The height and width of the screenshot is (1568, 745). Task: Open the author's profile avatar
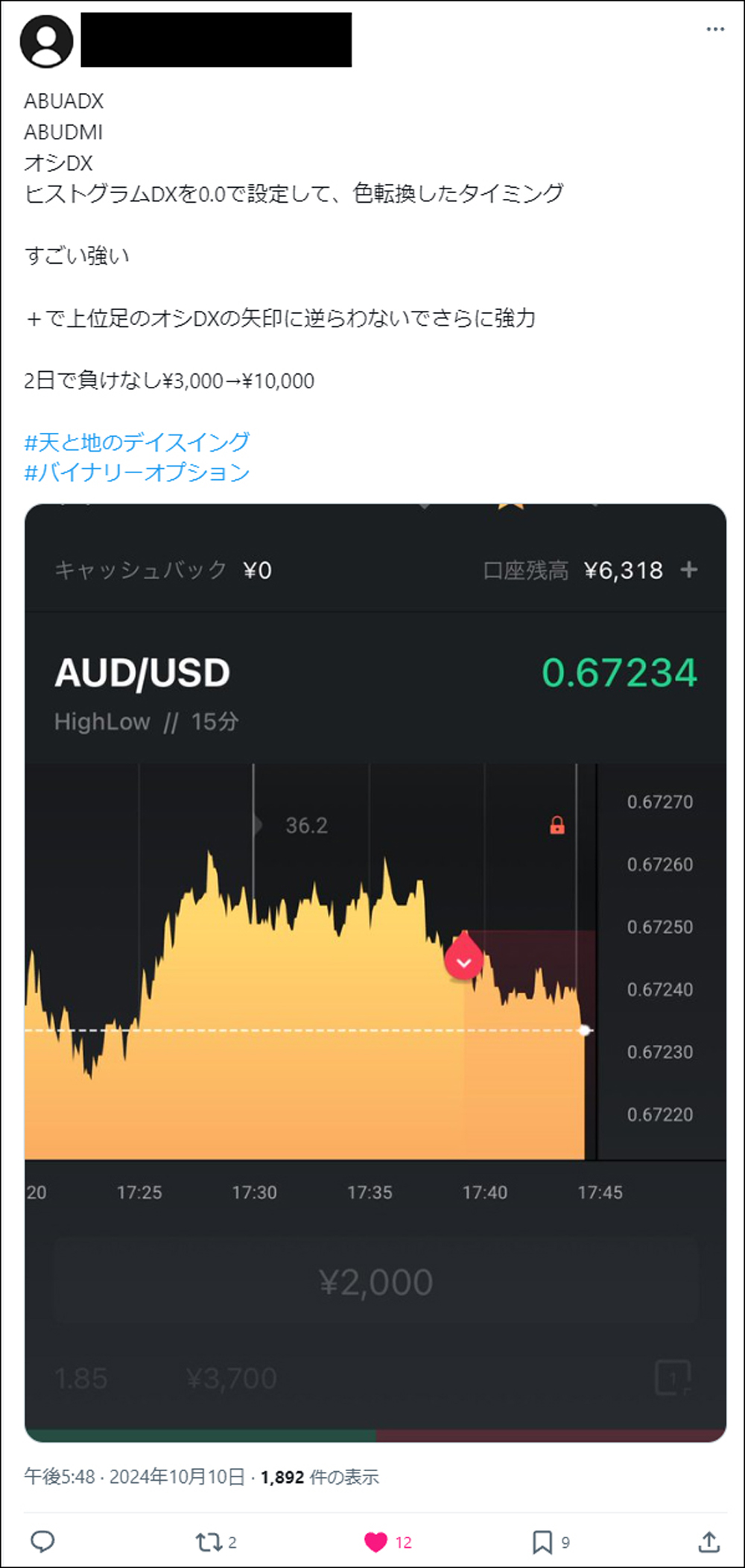coord(46,41)
